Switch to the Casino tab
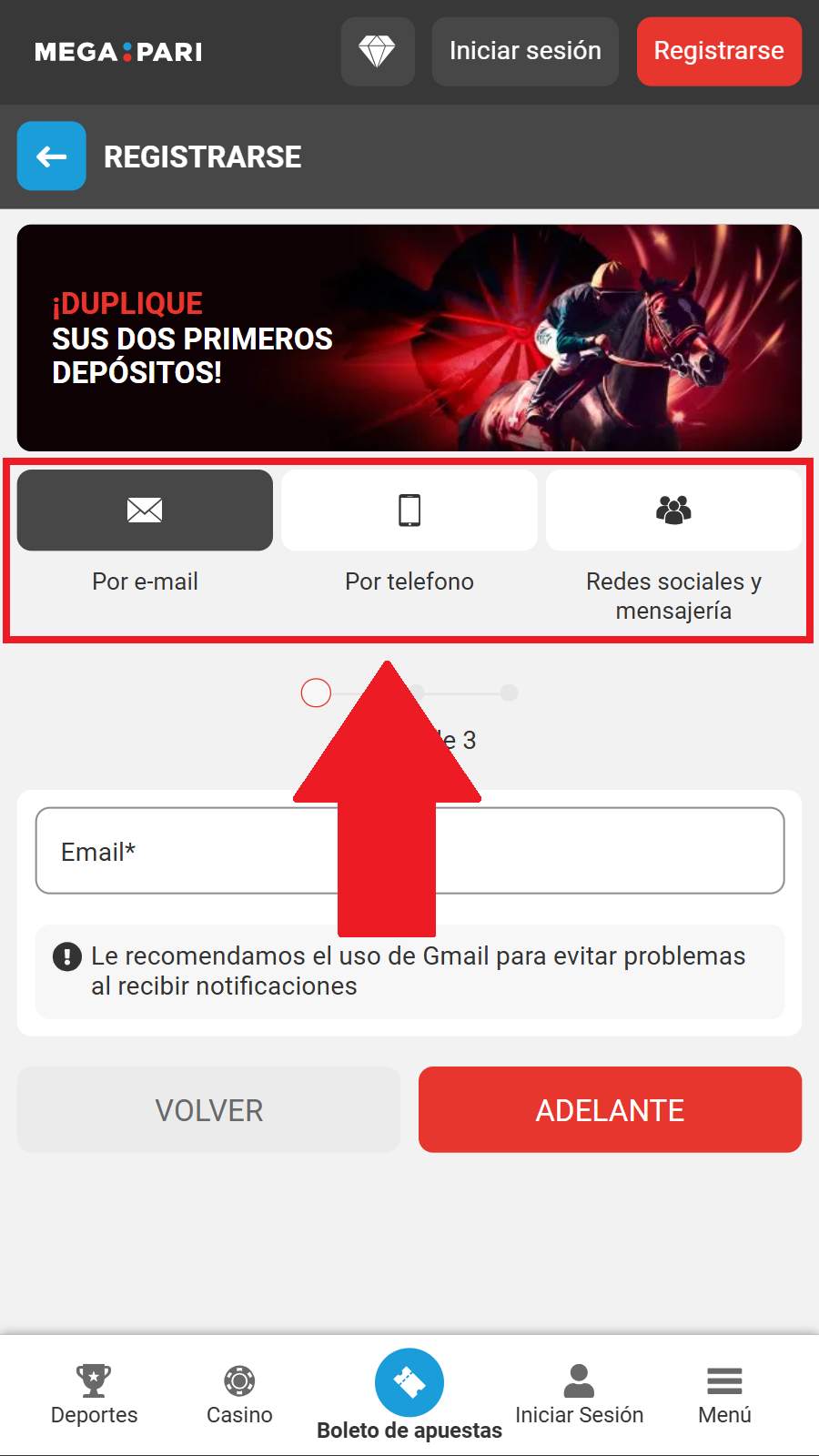 tap(239, 1393)
